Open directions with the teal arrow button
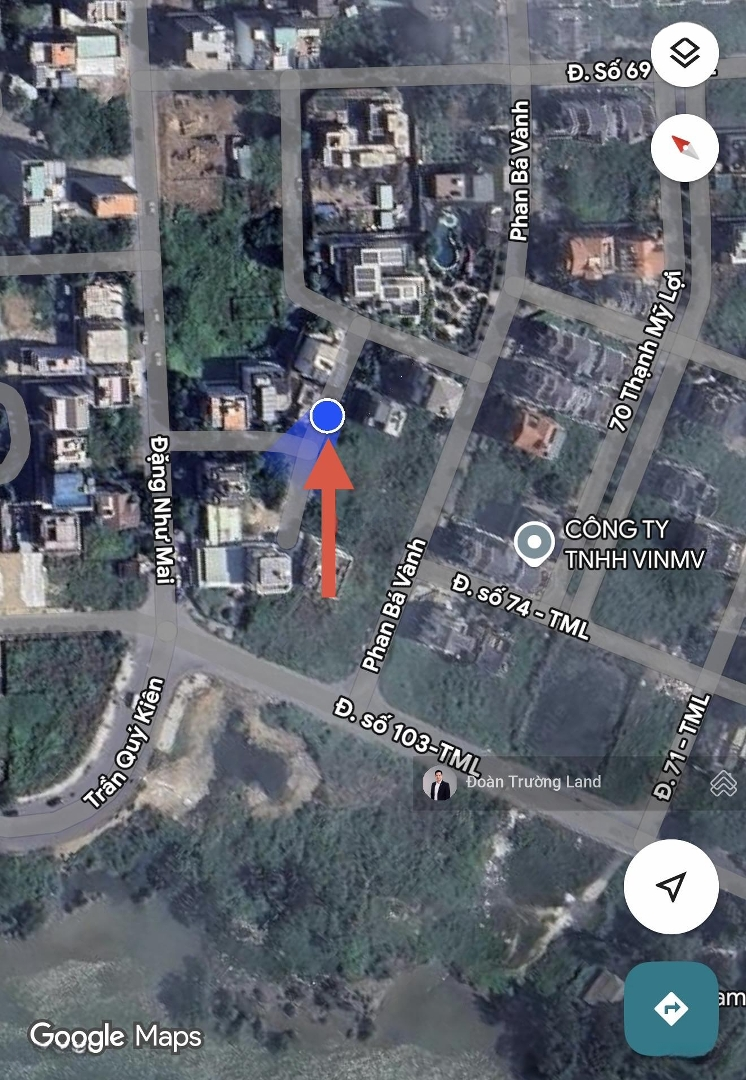Screen dimensions: 746x1080 tap(671, 1009)
